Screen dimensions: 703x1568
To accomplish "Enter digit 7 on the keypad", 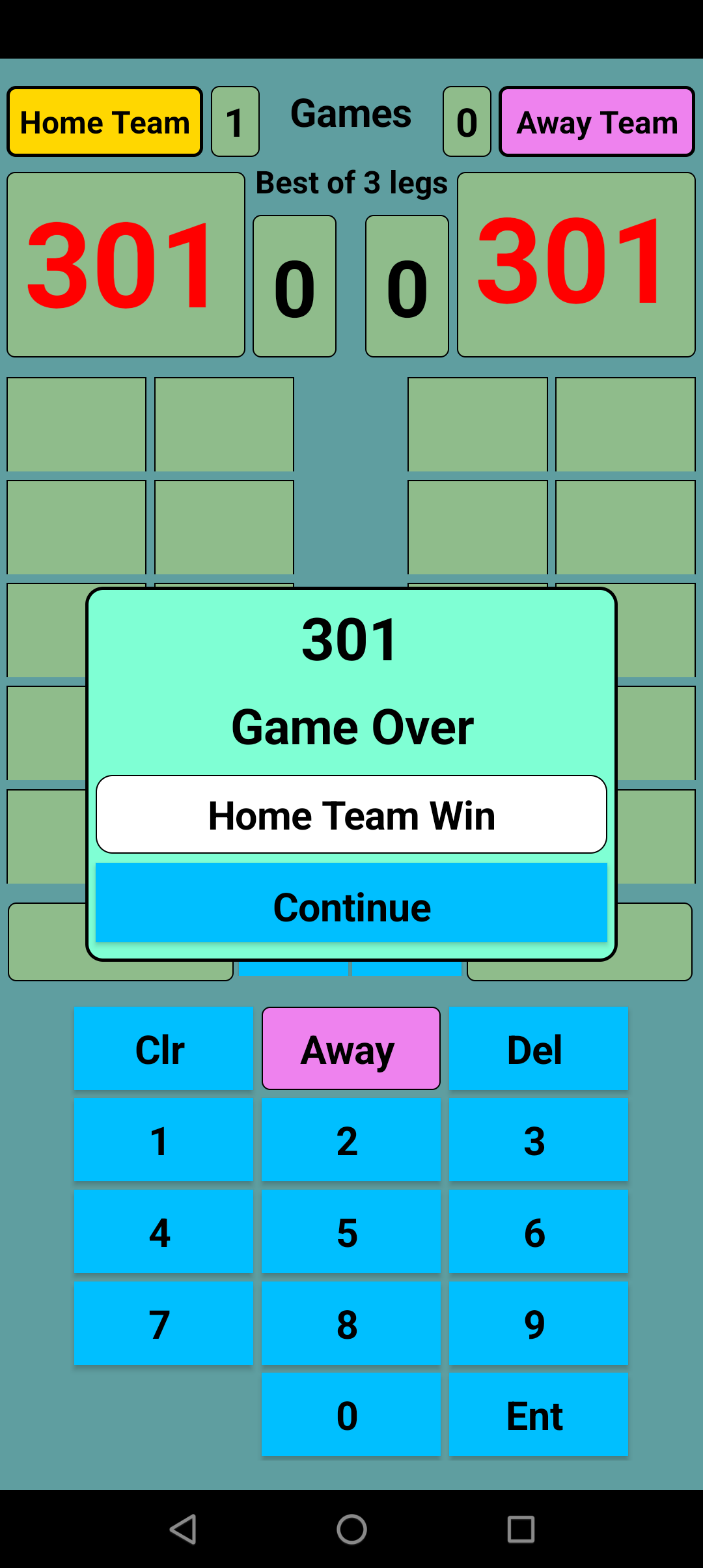I will [x=163, y=1323].
